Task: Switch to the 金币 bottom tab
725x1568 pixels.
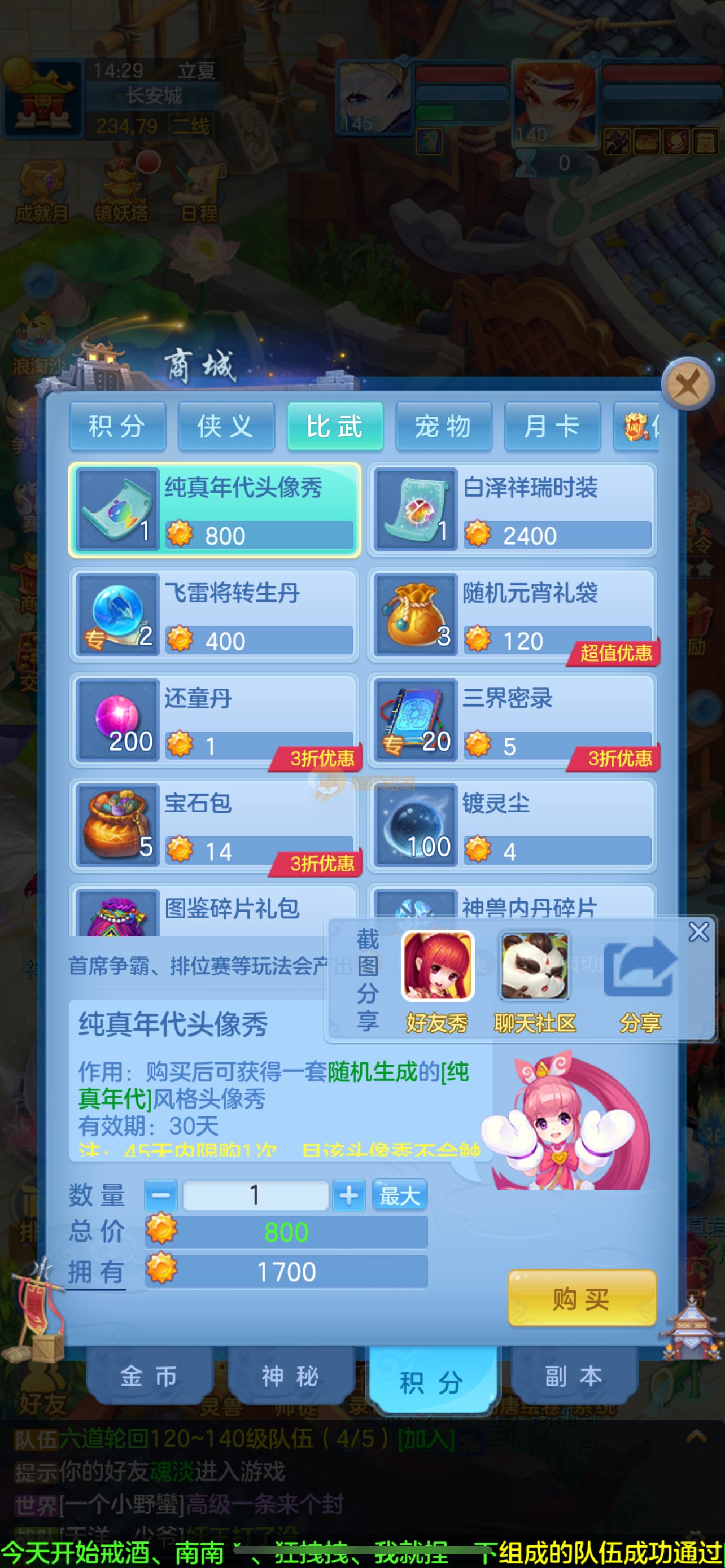Action: point(149,1377)
